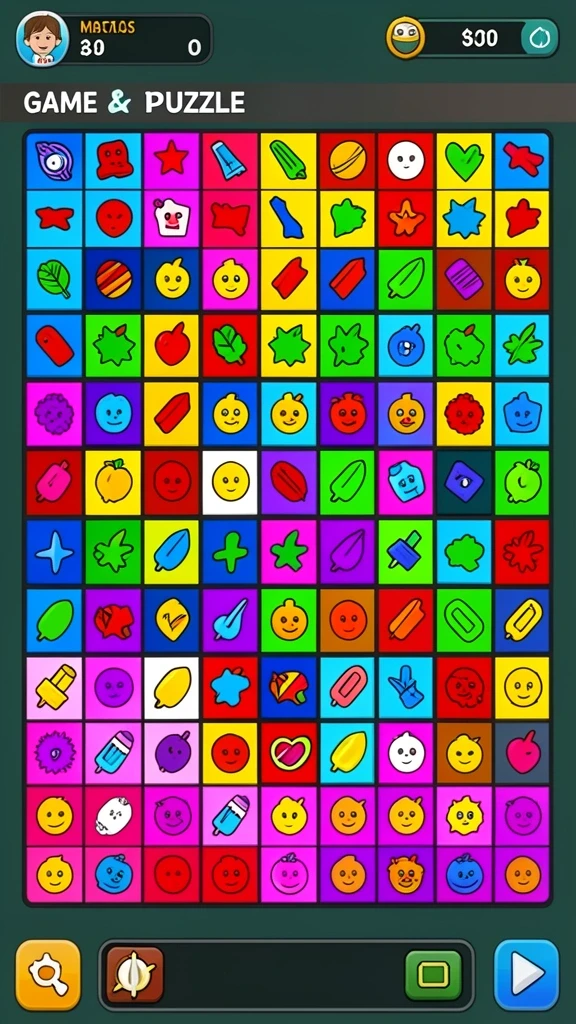
Task: Select the light blue four-point star tile
Action: point(55,552)
